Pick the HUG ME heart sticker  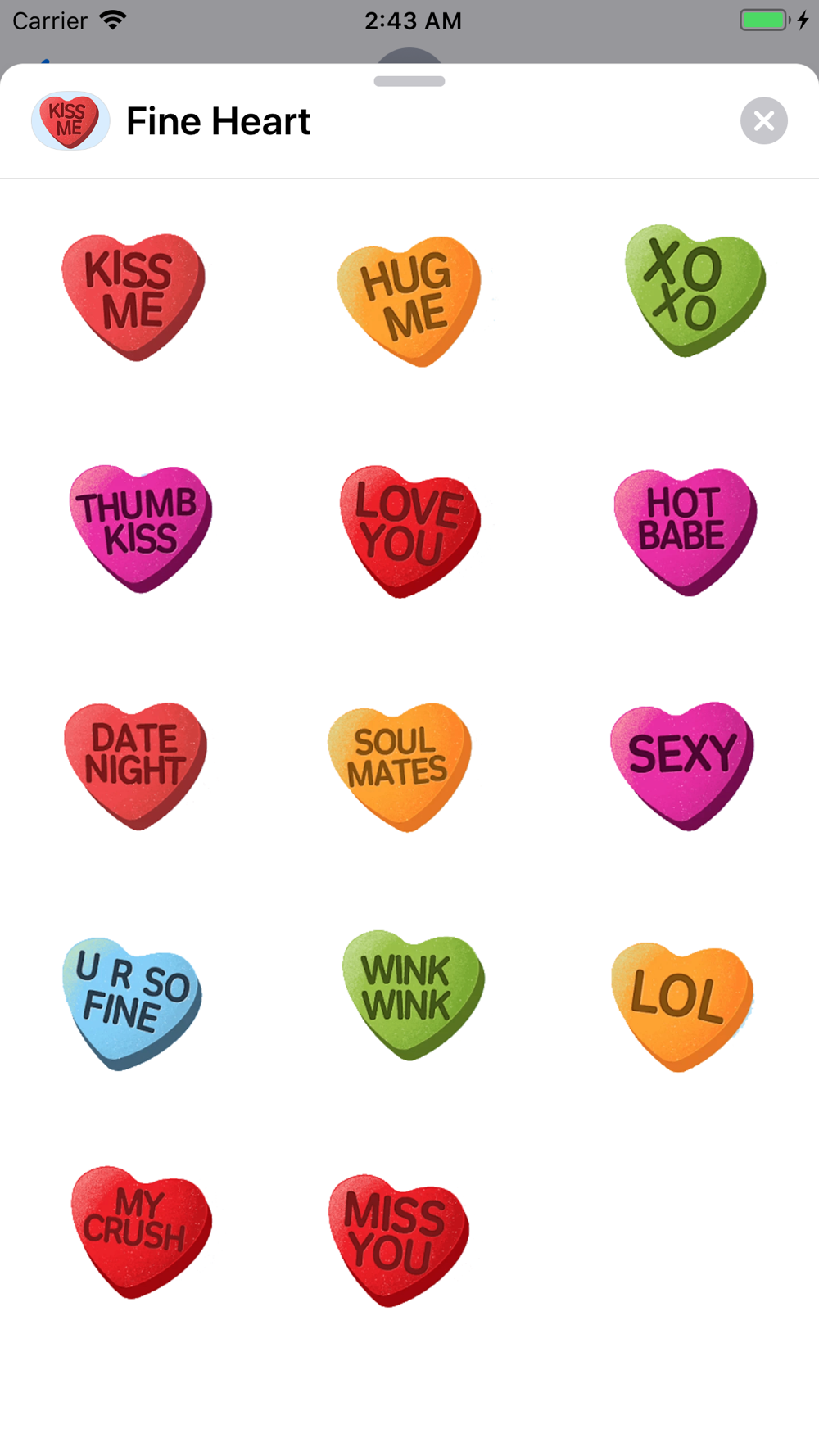[409, 301]
